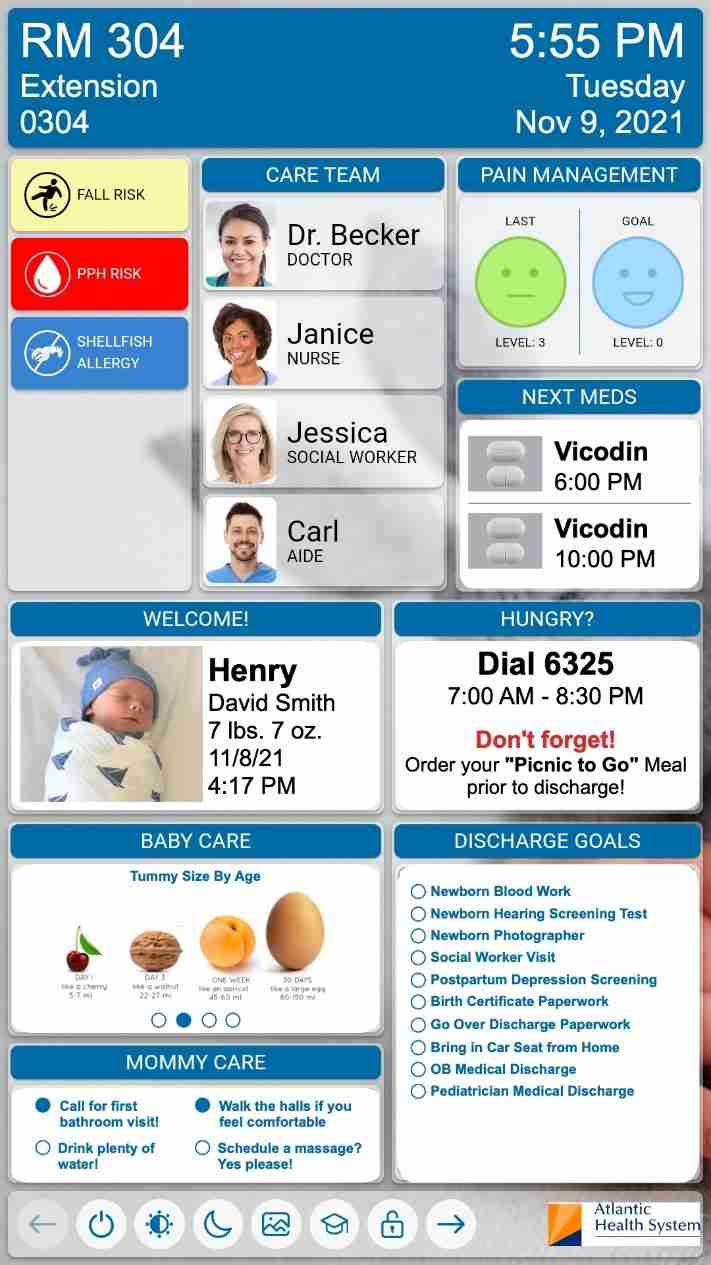Screen dimensions: 711x1265
Task: Tap the unlock padlock icon
Action: pyautogui.click(x=392, y=1224)
